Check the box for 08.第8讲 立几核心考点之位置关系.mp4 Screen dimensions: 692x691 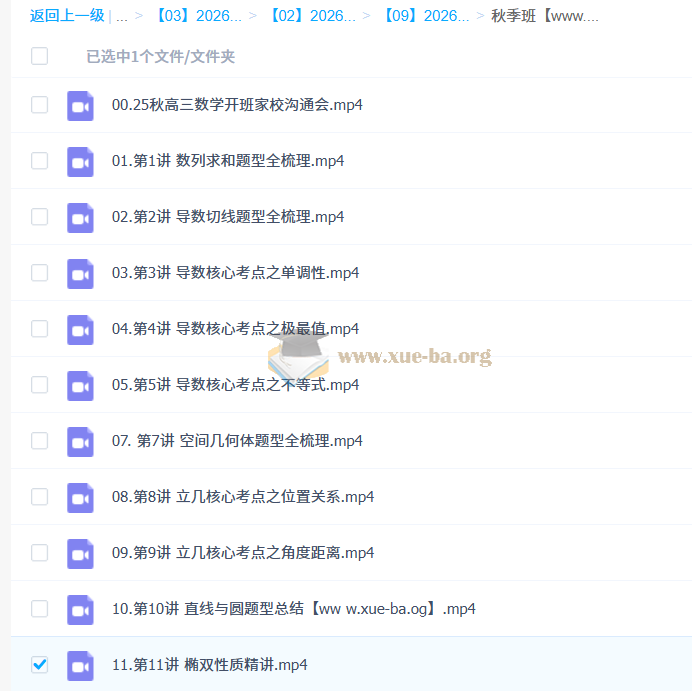coord(39,497)
